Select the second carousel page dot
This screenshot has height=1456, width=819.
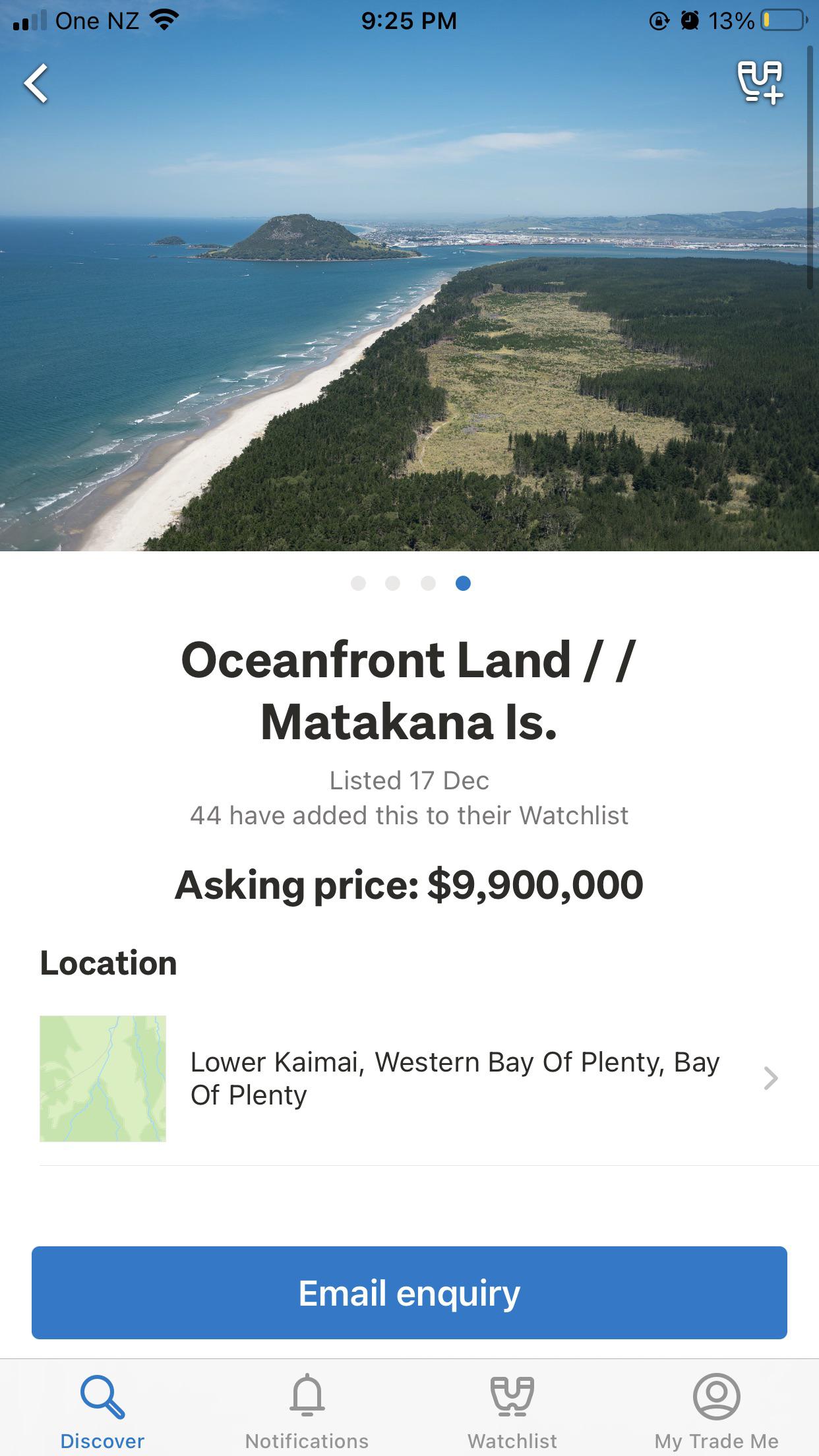394,584
